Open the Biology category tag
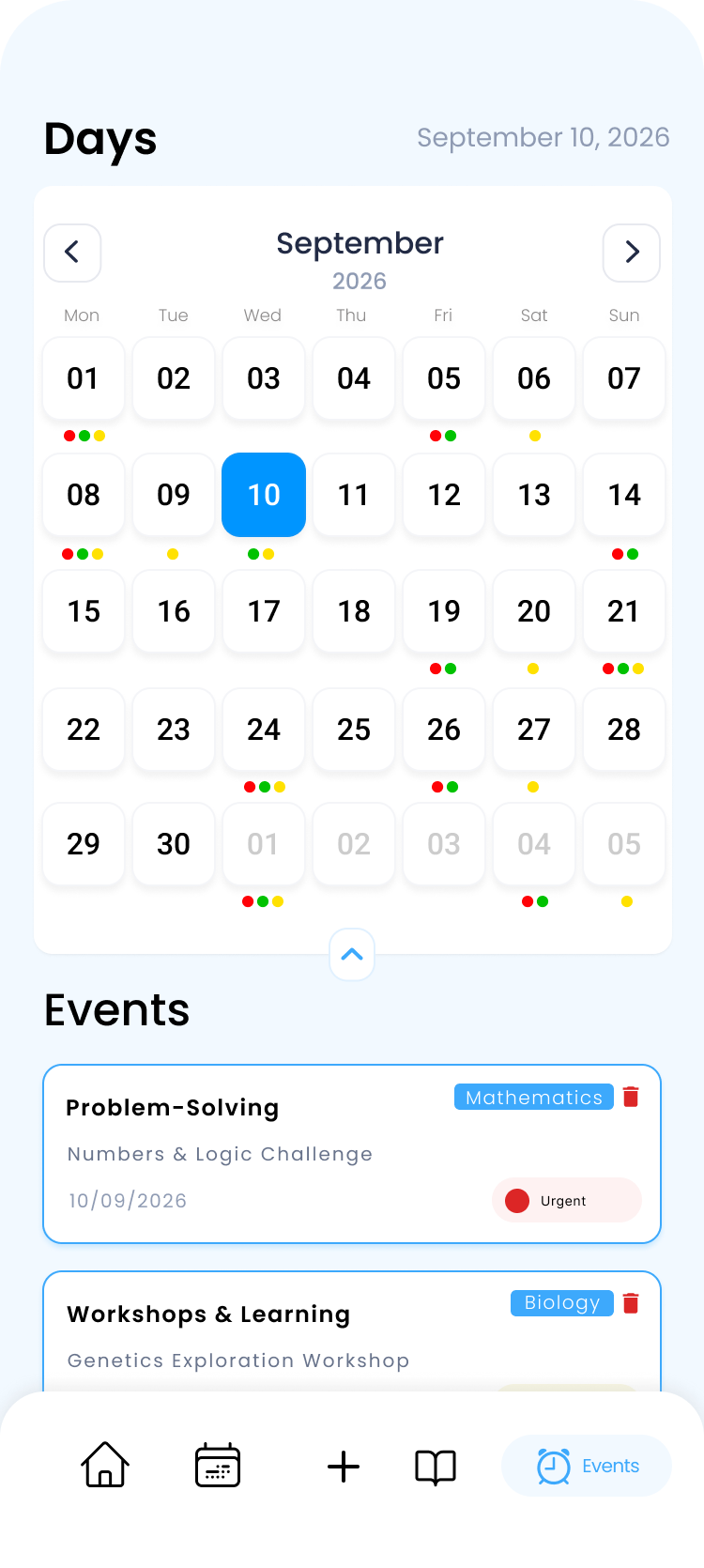This screenshot has height=1568, width=704. click(x=561, y=1302)
